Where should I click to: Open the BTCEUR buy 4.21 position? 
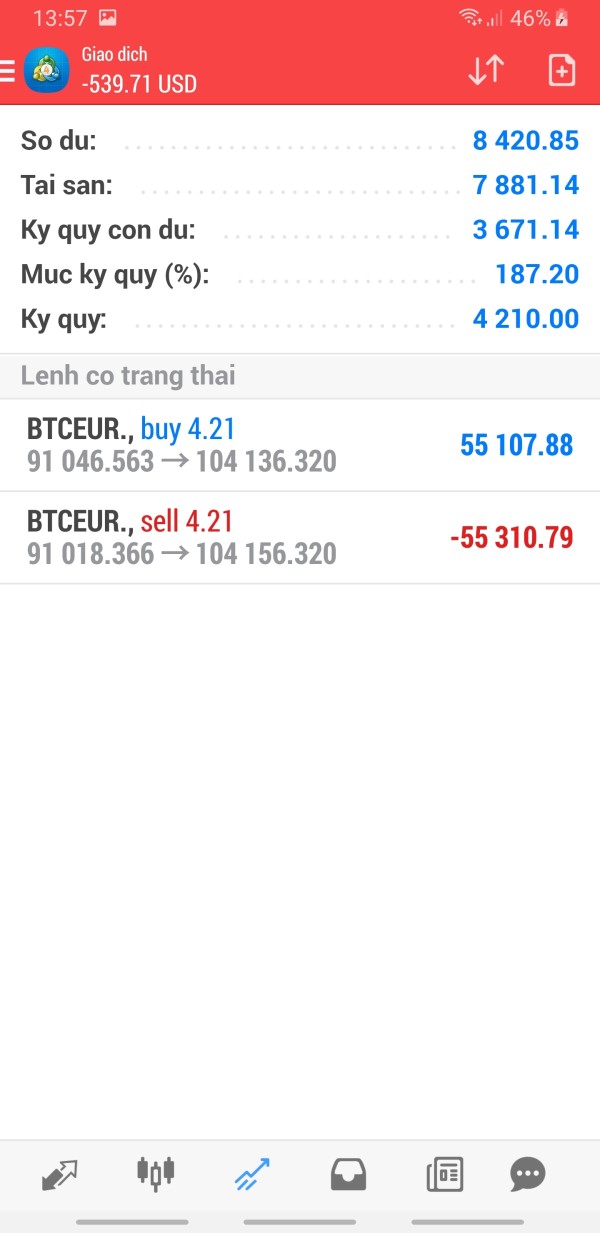point(300,445)
